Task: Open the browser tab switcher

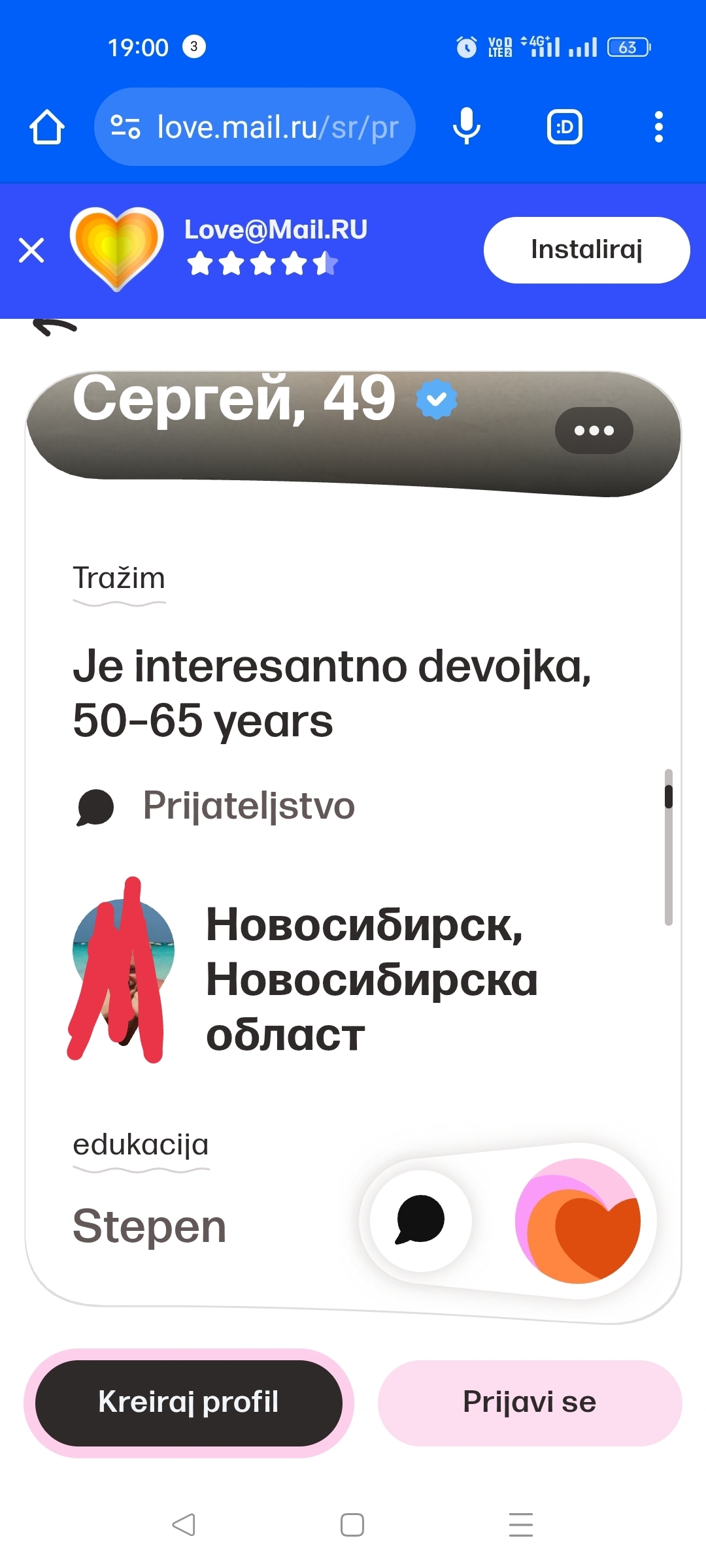Action: [x=565, y=127]
